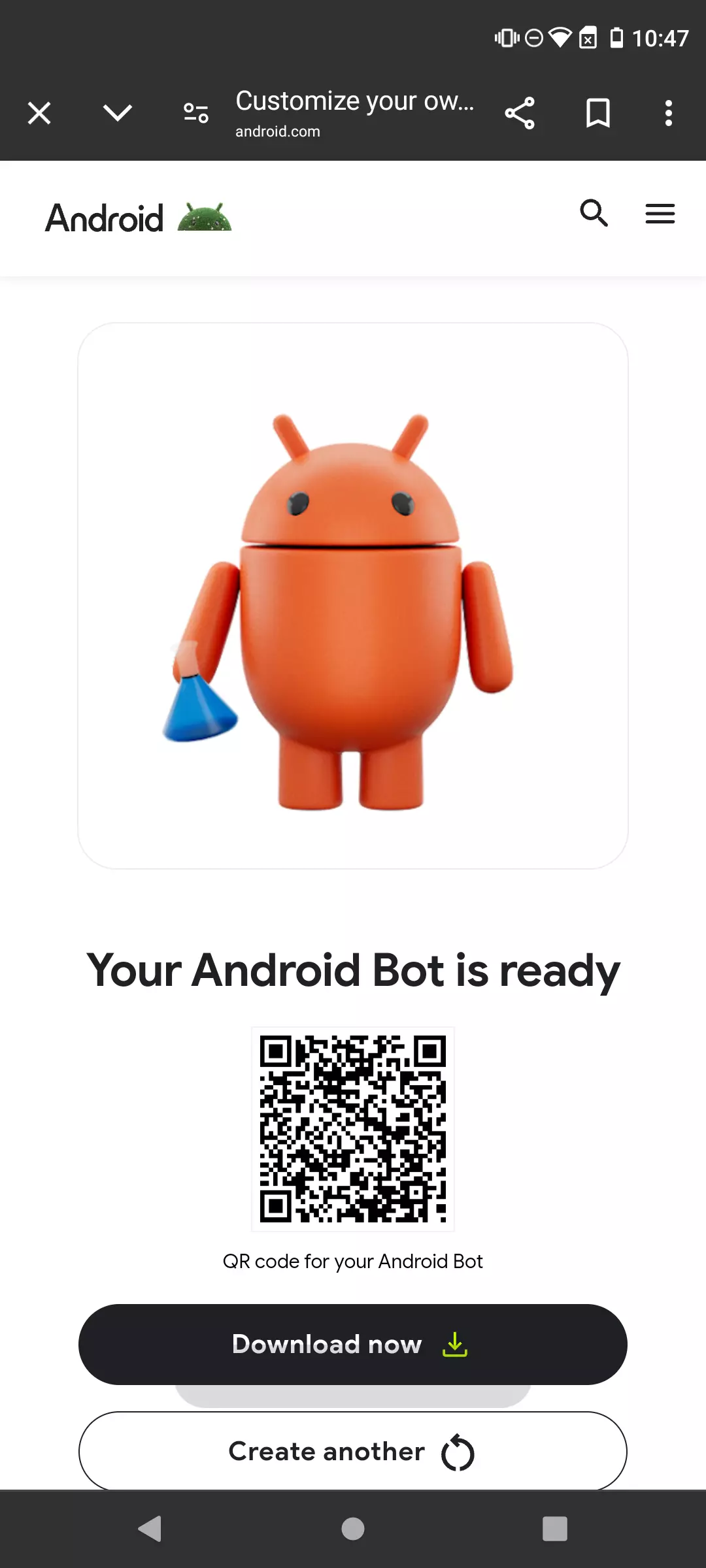Bookmark this page
The image size is (706, 1568).
597,113
